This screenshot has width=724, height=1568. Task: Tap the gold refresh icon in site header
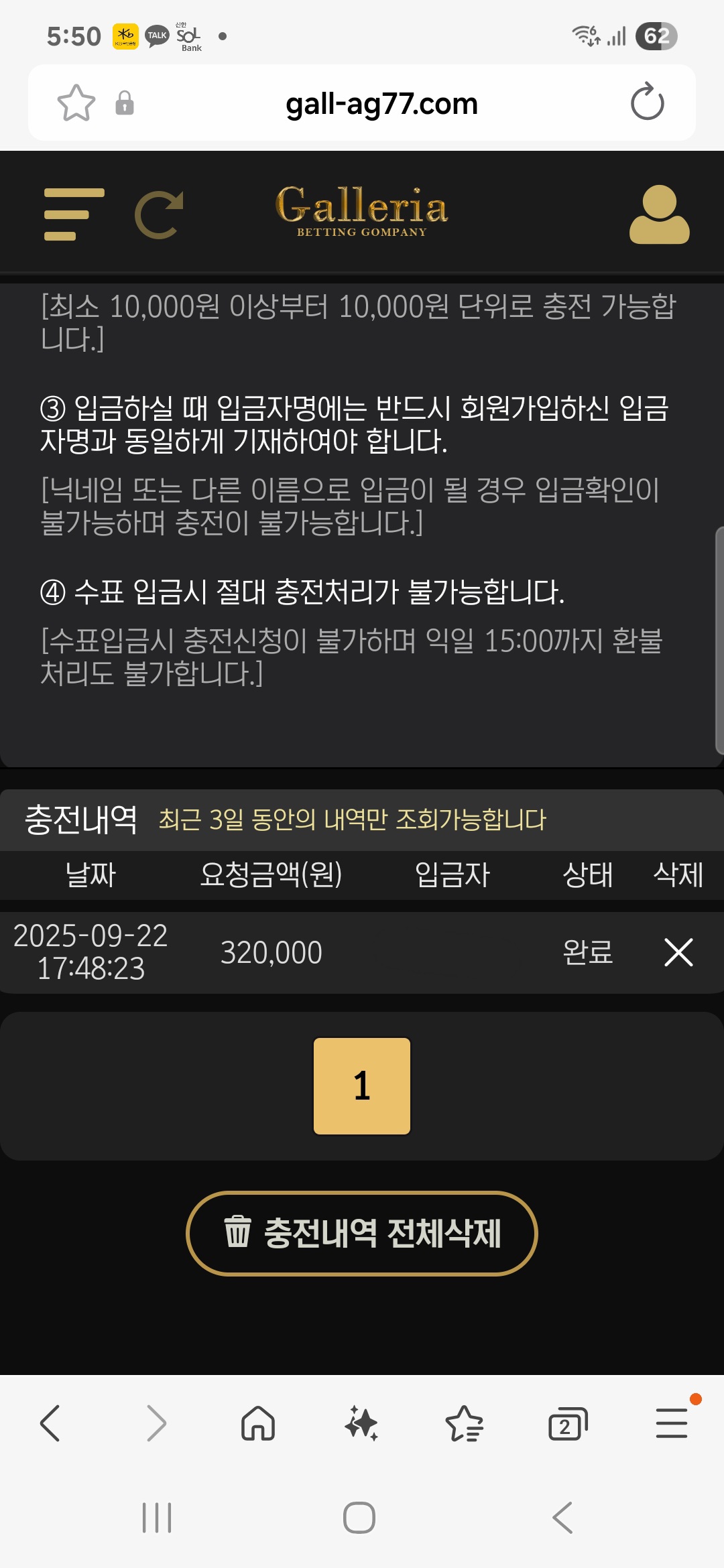160,214
